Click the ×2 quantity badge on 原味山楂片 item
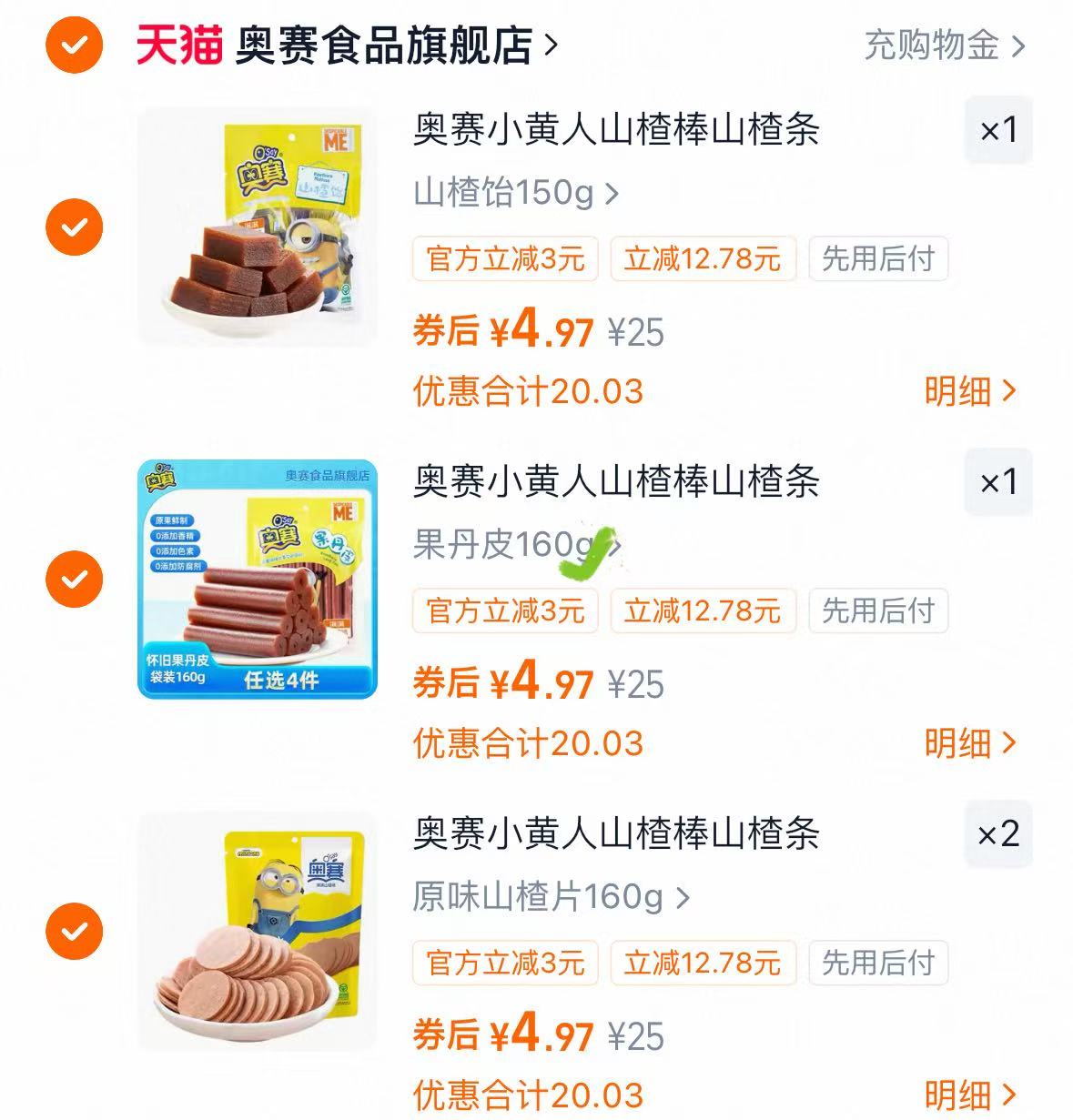Viewport: 1073px width, 1120px height. (997, 834)
